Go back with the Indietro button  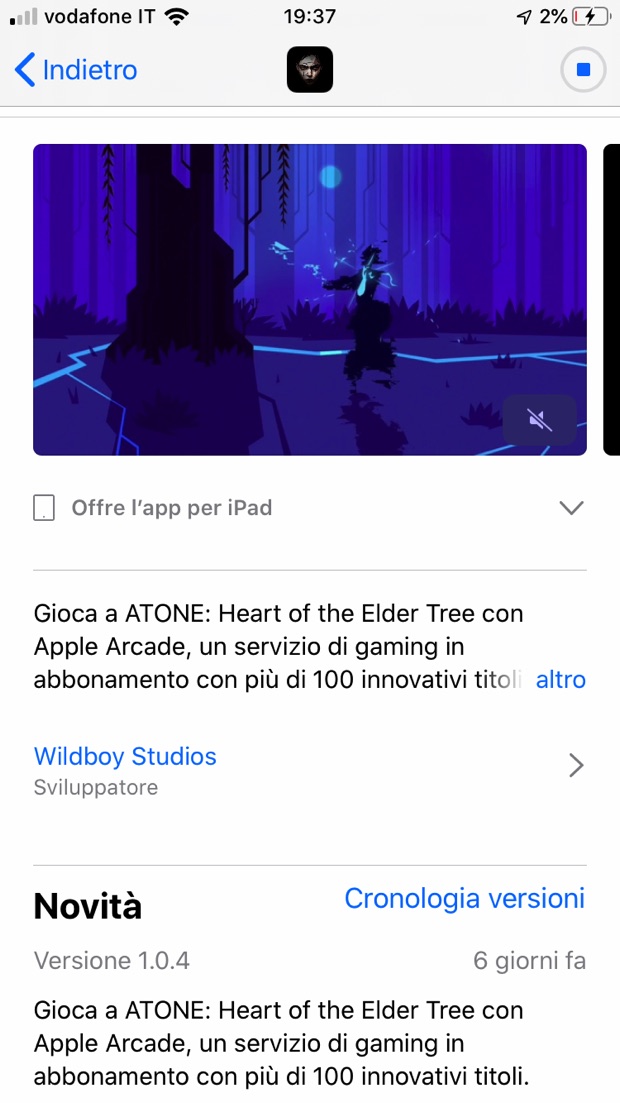click(76, 70)
